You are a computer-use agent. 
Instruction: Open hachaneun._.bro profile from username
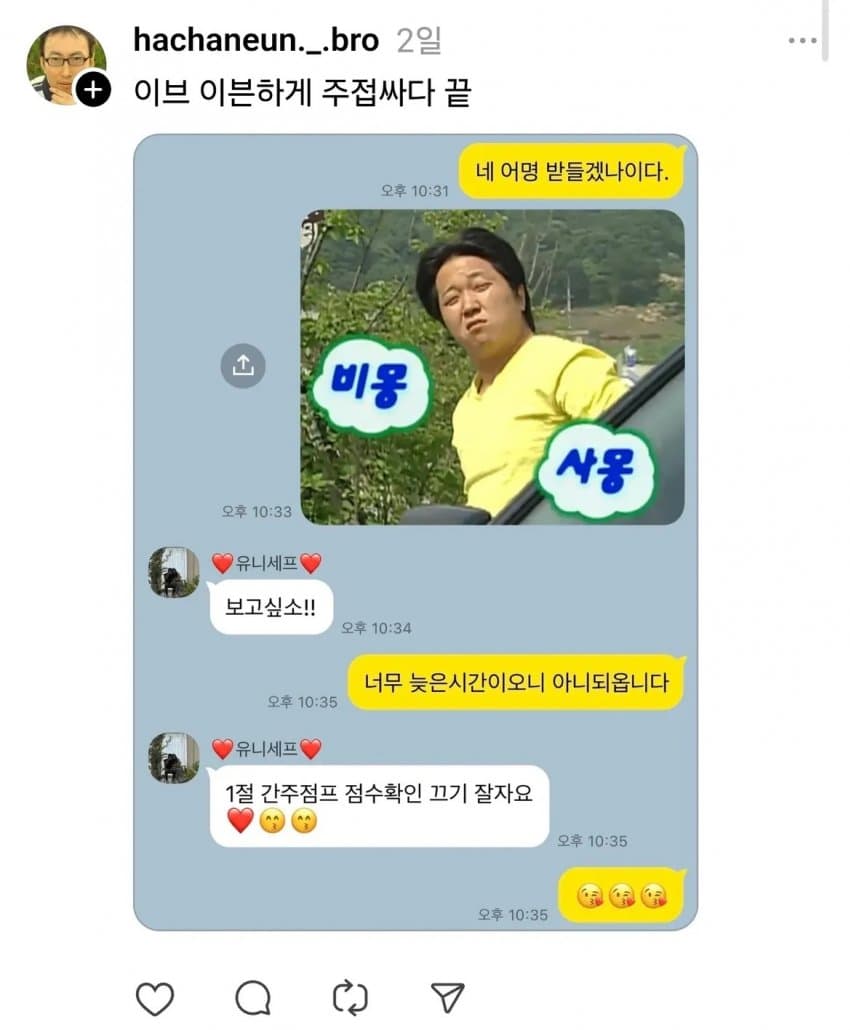[256, 41]
